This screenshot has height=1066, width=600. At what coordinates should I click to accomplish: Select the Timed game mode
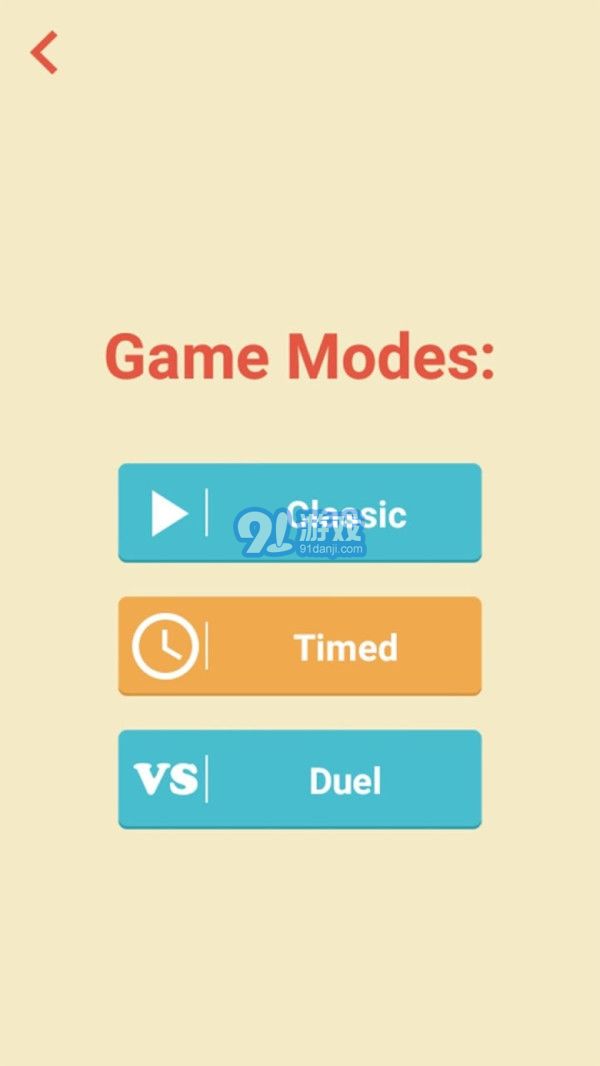click(300, 646)
